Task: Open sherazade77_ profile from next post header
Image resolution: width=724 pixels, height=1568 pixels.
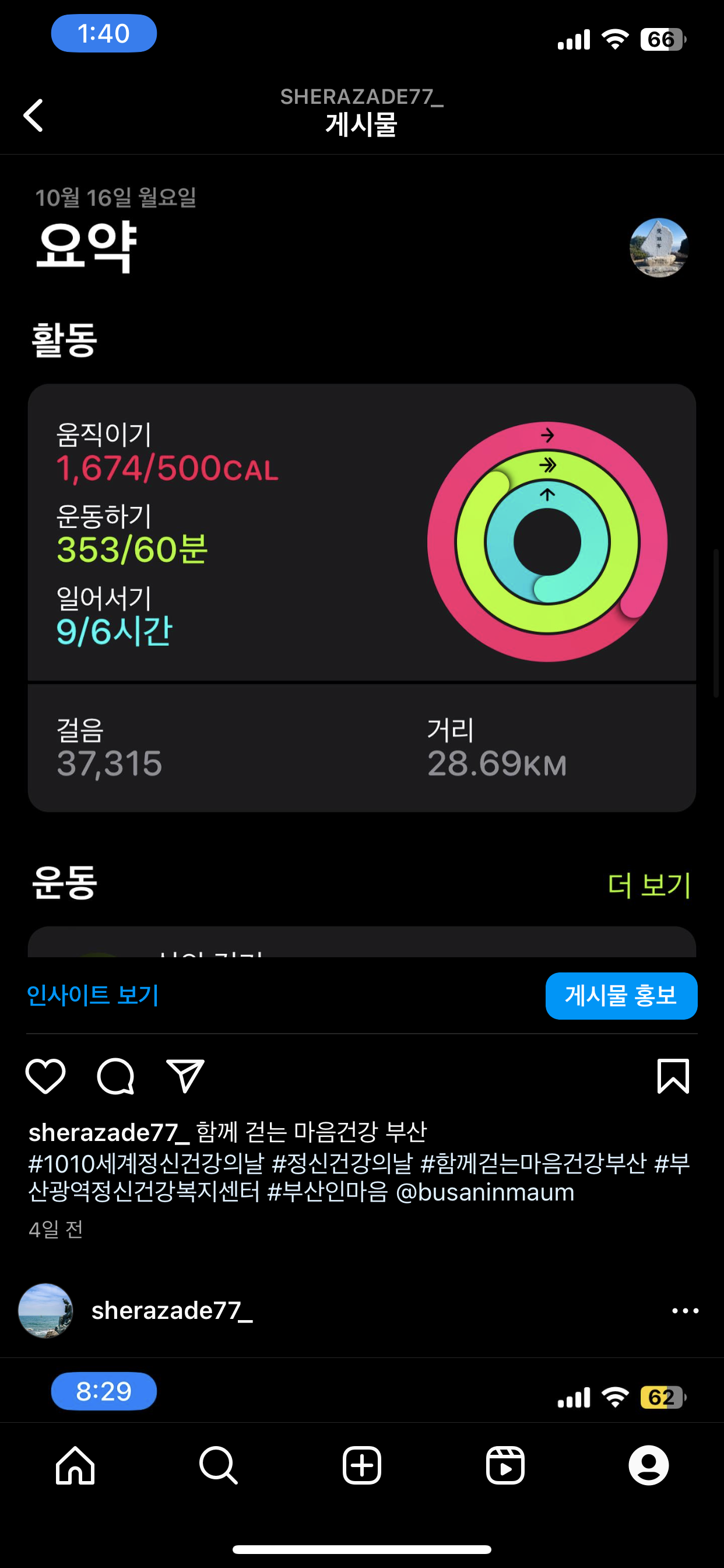Action: (171, 1311)
